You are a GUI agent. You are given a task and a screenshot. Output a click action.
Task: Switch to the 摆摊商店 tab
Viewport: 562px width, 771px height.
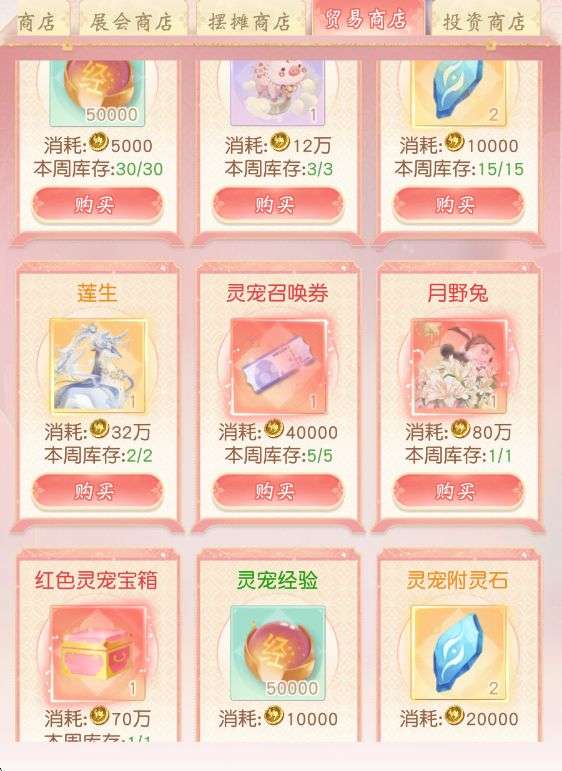click(250, 20)
